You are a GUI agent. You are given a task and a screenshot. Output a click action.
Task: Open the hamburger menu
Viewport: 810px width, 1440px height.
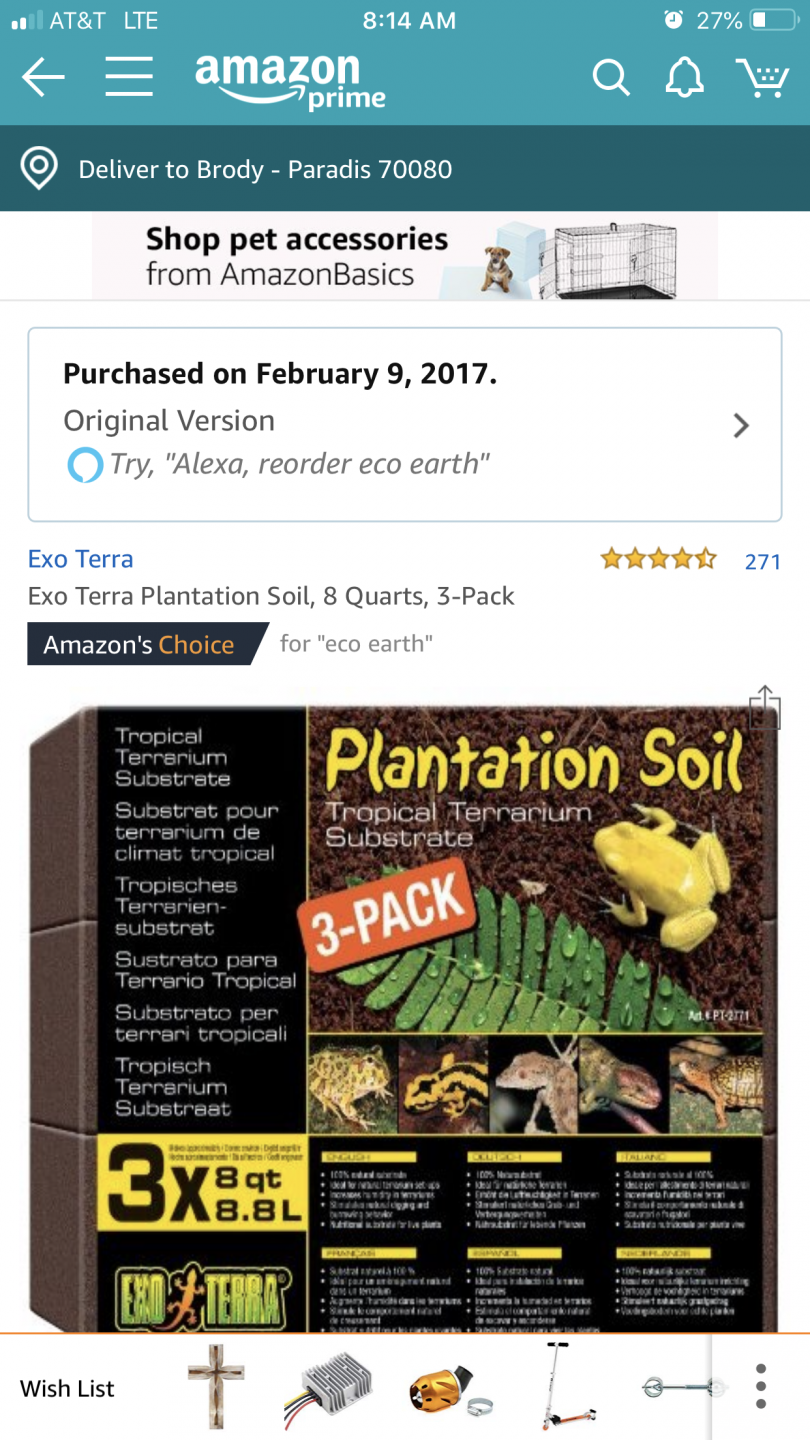click(x=129, y=77)
